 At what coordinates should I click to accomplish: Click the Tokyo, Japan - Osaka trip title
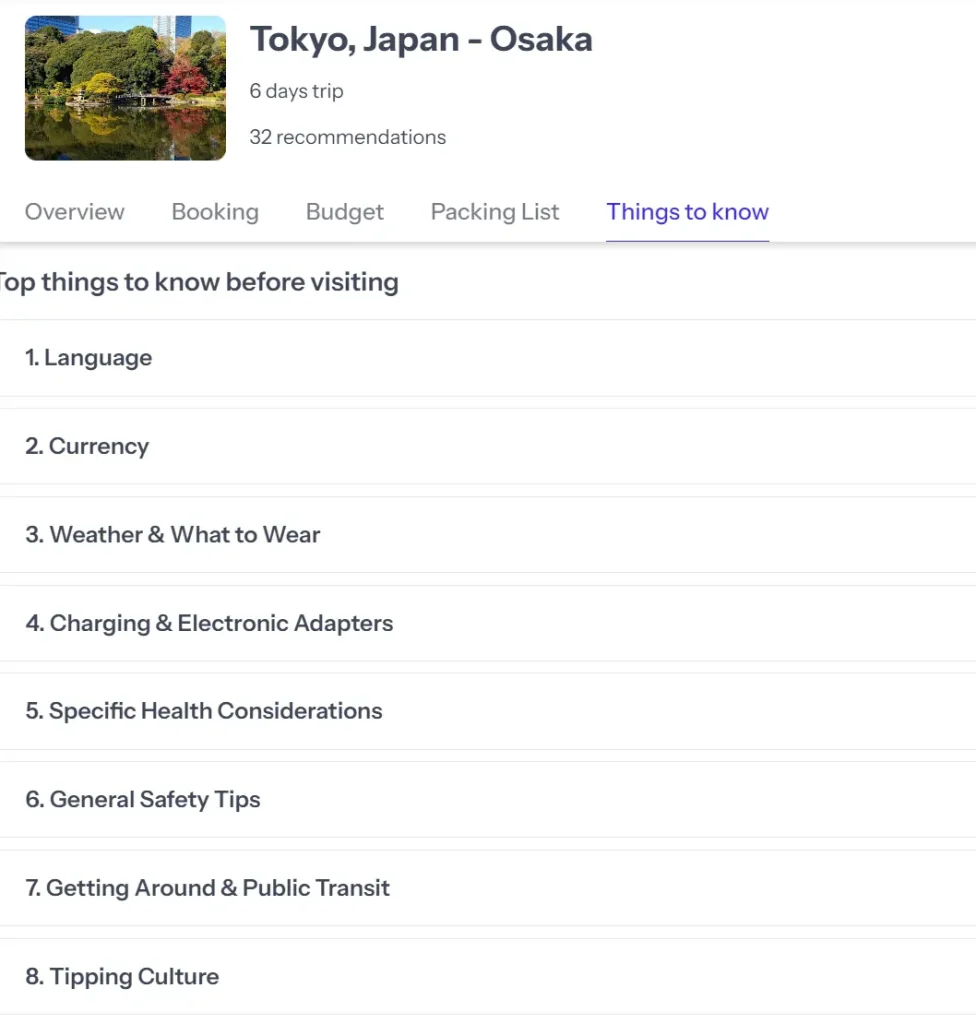421,40
